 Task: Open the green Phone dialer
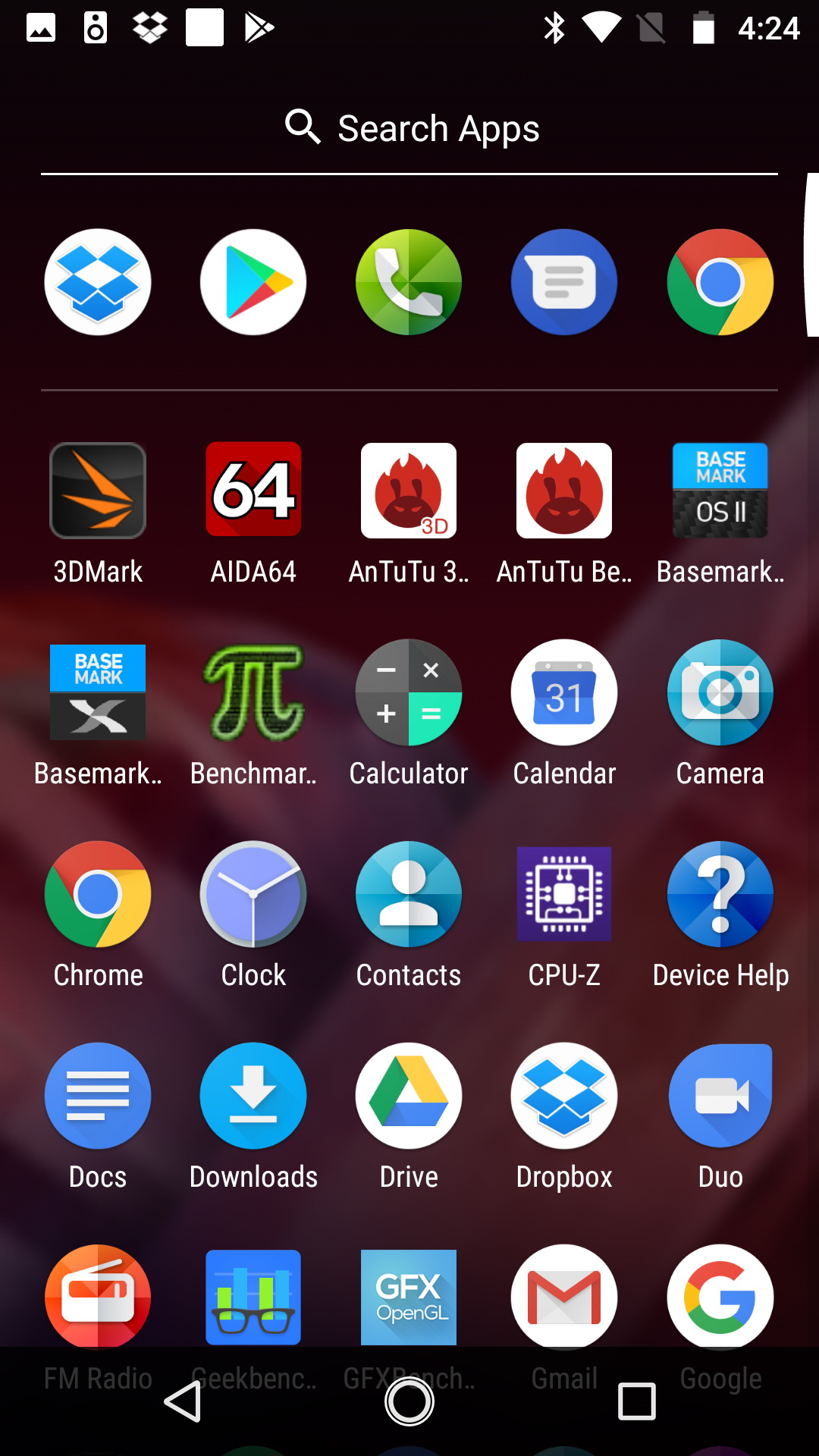coord(409,282)
